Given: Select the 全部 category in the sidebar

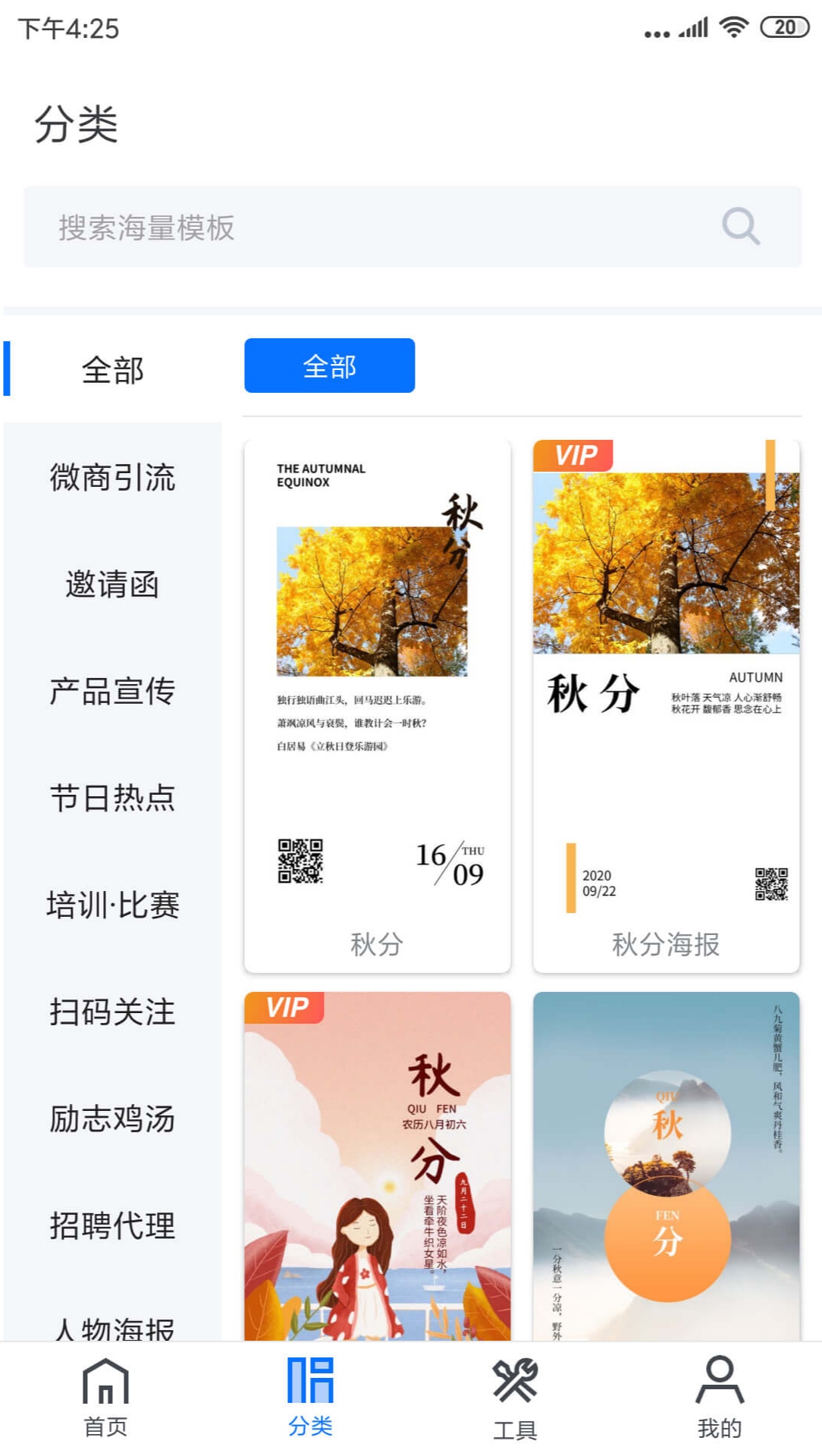Looking at the screenshot, I should point(112,369).
